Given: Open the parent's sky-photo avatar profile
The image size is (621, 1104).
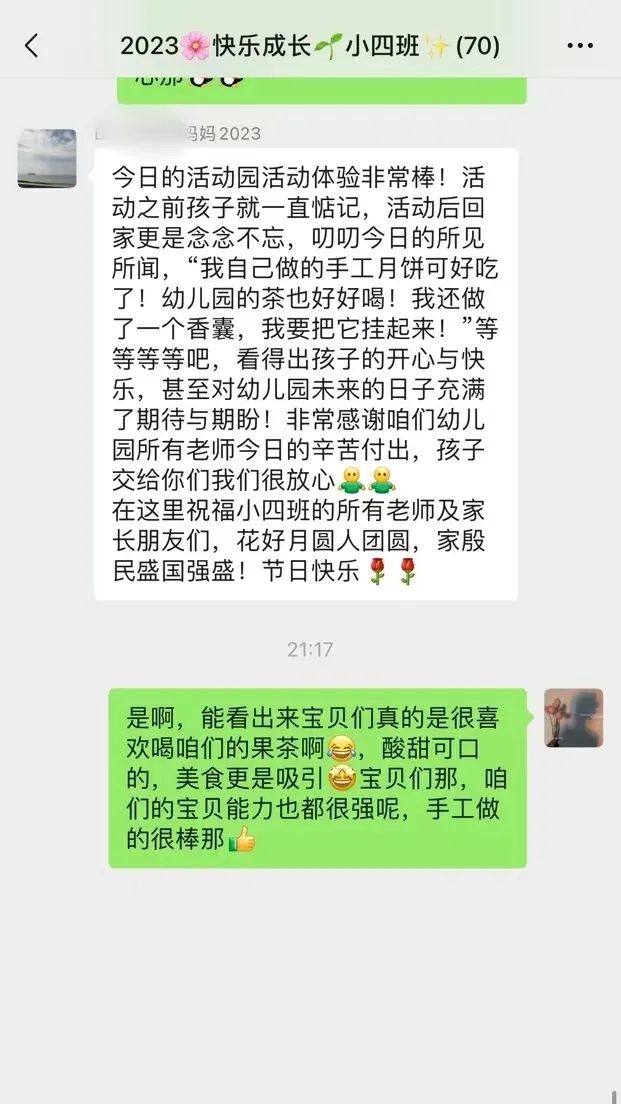Looking at the screenshot, I should (47, 158).
